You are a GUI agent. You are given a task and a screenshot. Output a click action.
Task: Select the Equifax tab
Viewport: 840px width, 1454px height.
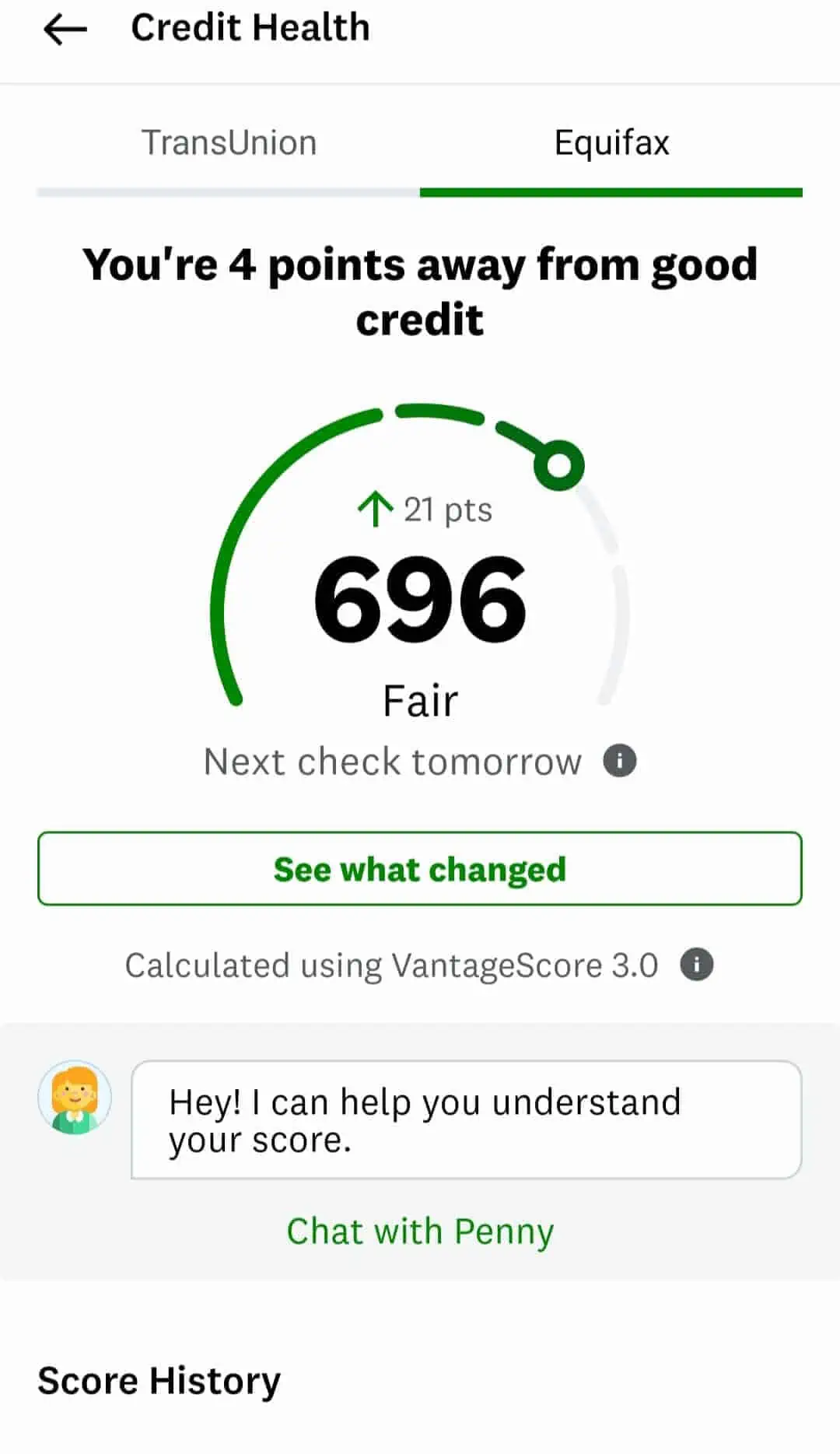point(611,142)
